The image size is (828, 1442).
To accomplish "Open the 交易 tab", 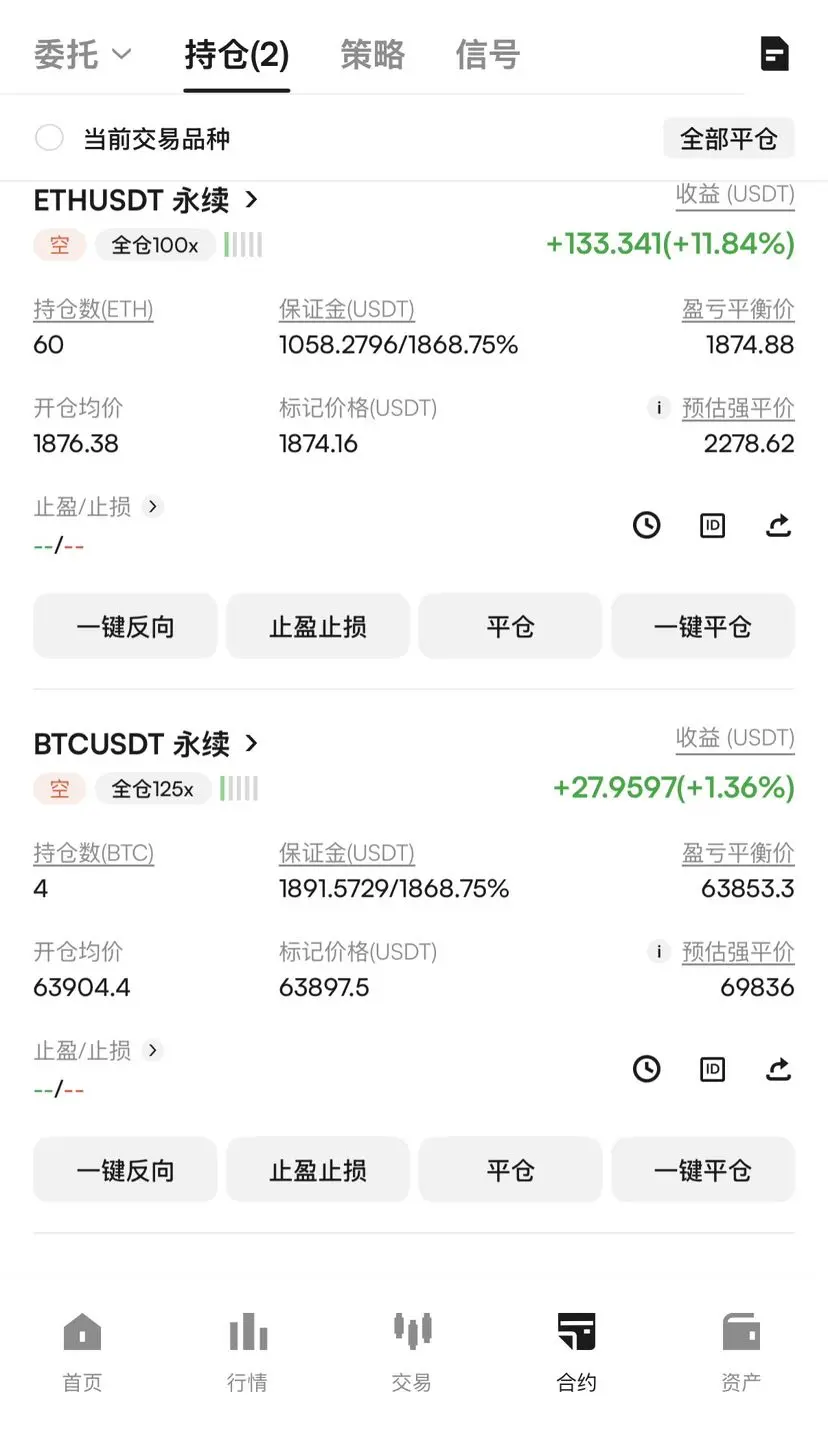I will pos(411,1353).
